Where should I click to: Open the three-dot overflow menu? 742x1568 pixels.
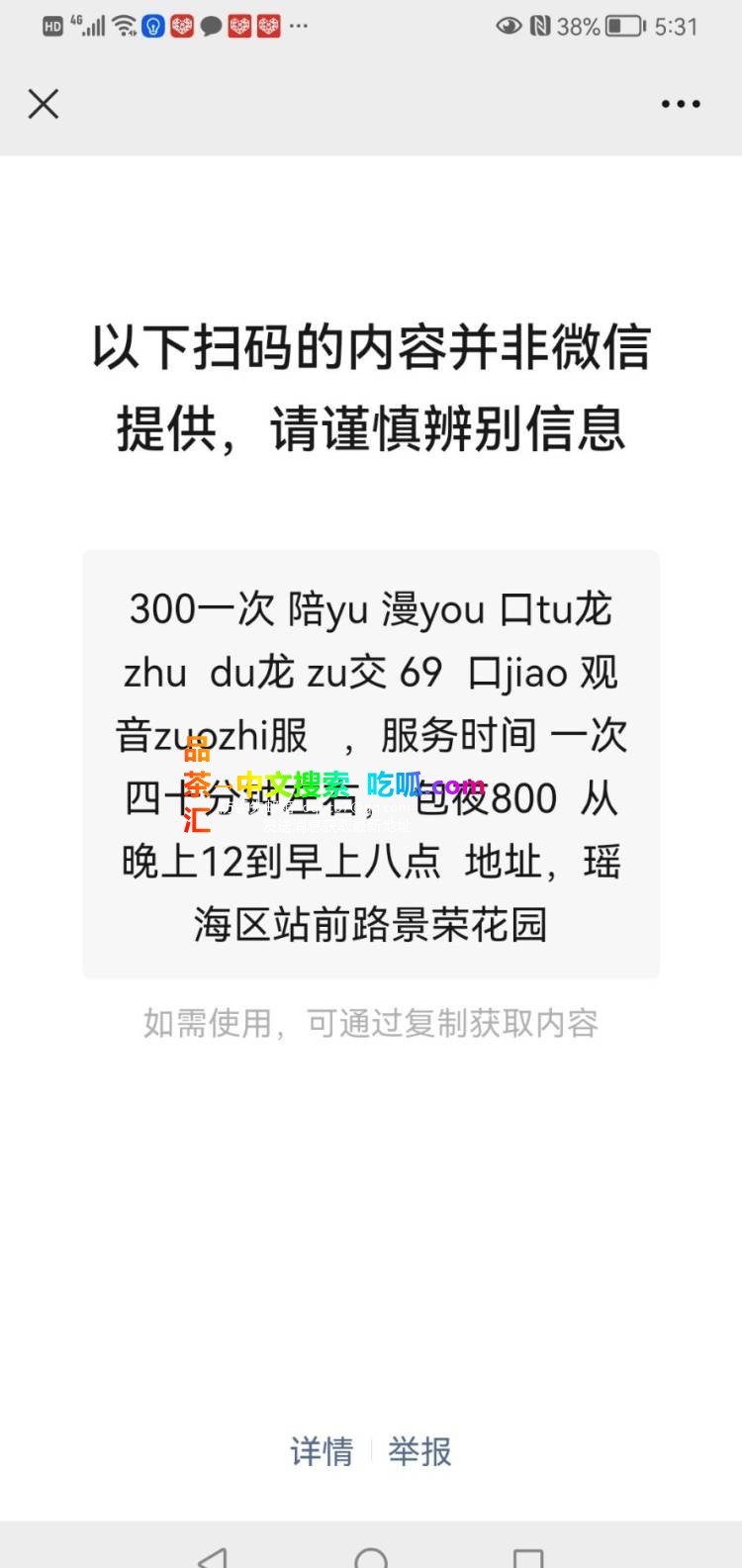click(x=681, y=104)
